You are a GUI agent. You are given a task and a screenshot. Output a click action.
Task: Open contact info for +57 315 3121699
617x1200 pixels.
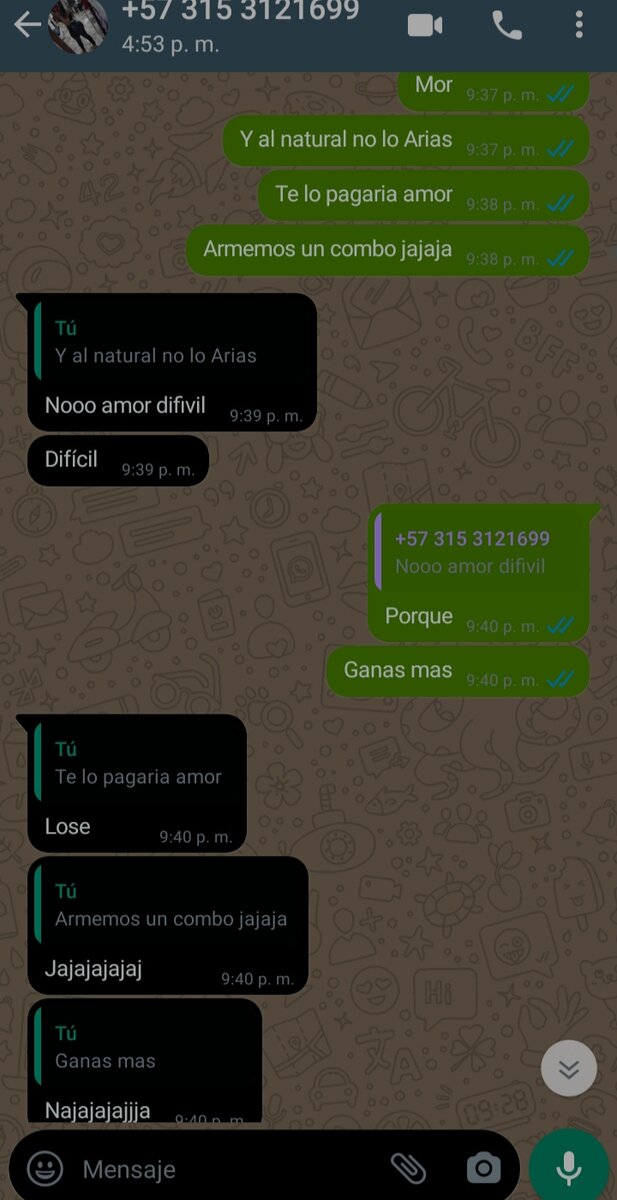(x=240, y=25)
